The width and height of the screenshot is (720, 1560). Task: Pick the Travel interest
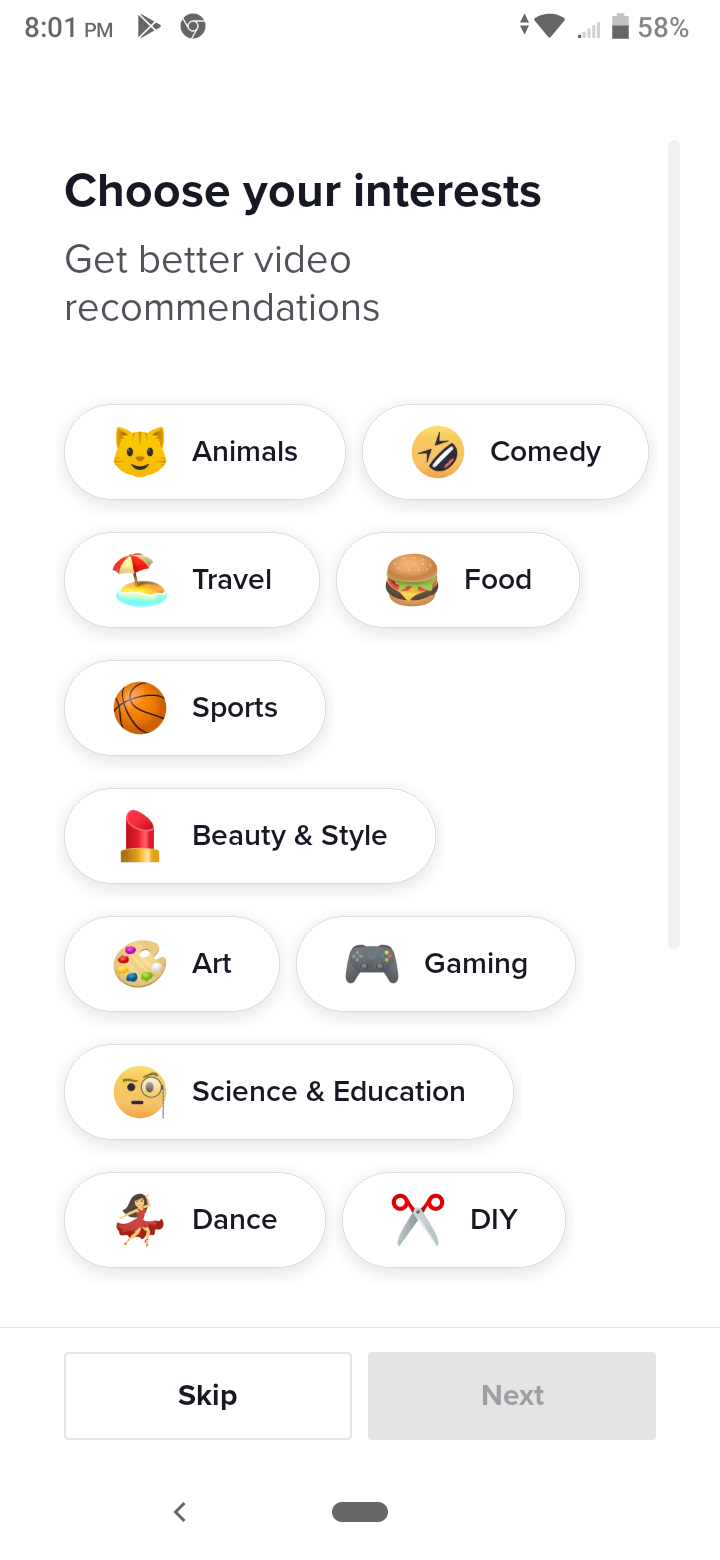192,580
